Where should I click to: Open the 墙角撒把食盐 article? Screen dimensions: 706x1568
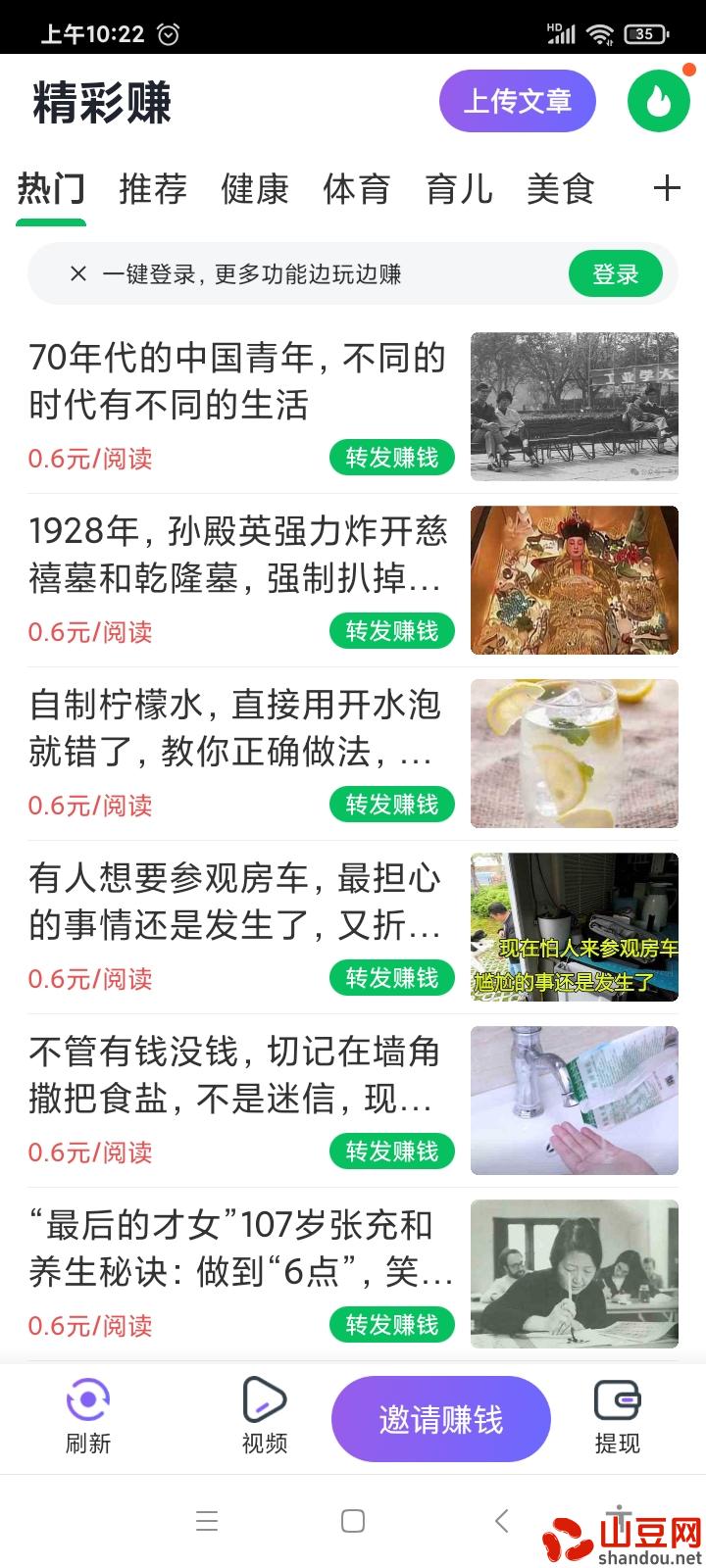click(235, 1075)
